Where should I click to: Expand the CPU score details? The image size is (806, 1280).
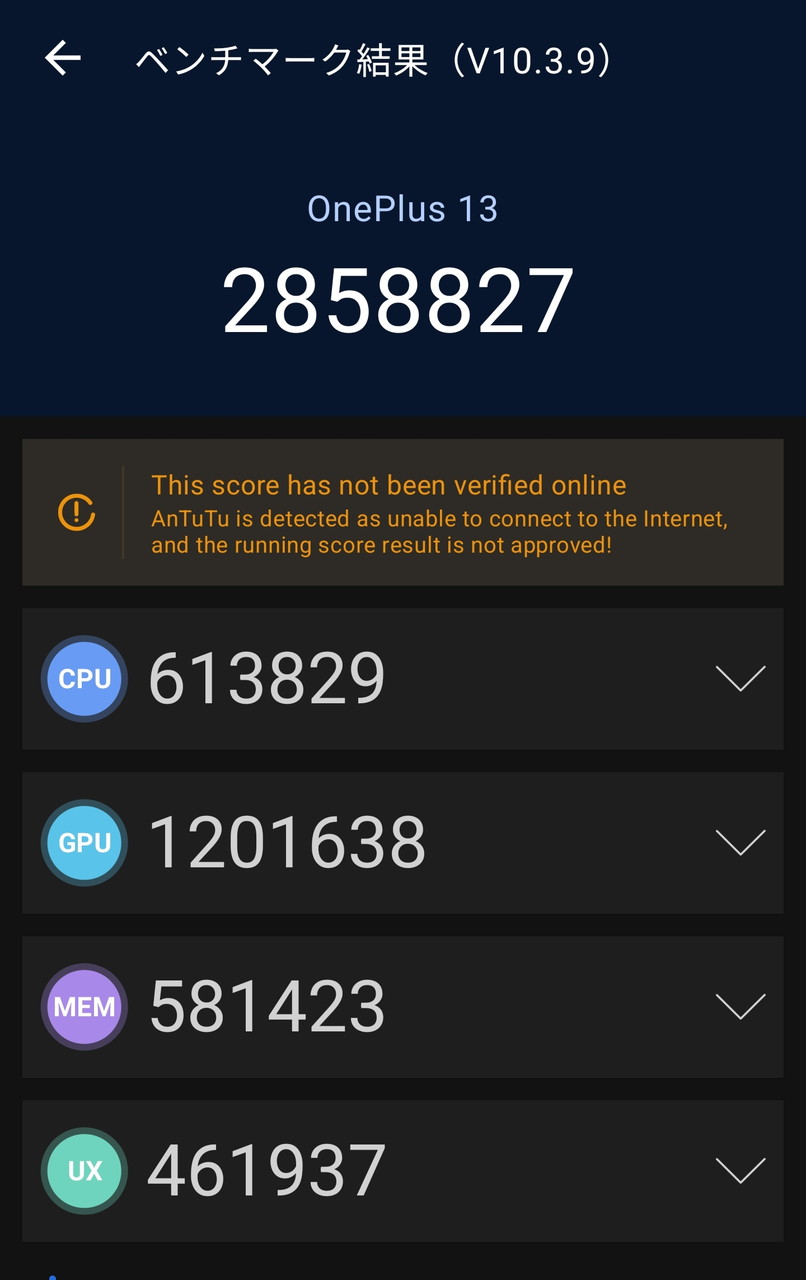740,678
